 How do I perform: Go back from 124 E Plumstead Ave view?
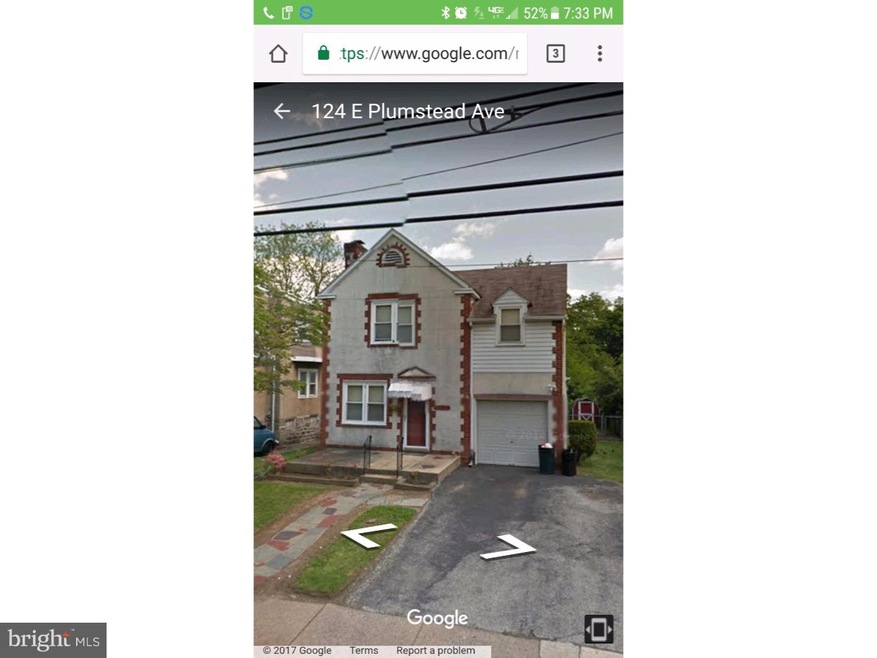click(282, 111)
